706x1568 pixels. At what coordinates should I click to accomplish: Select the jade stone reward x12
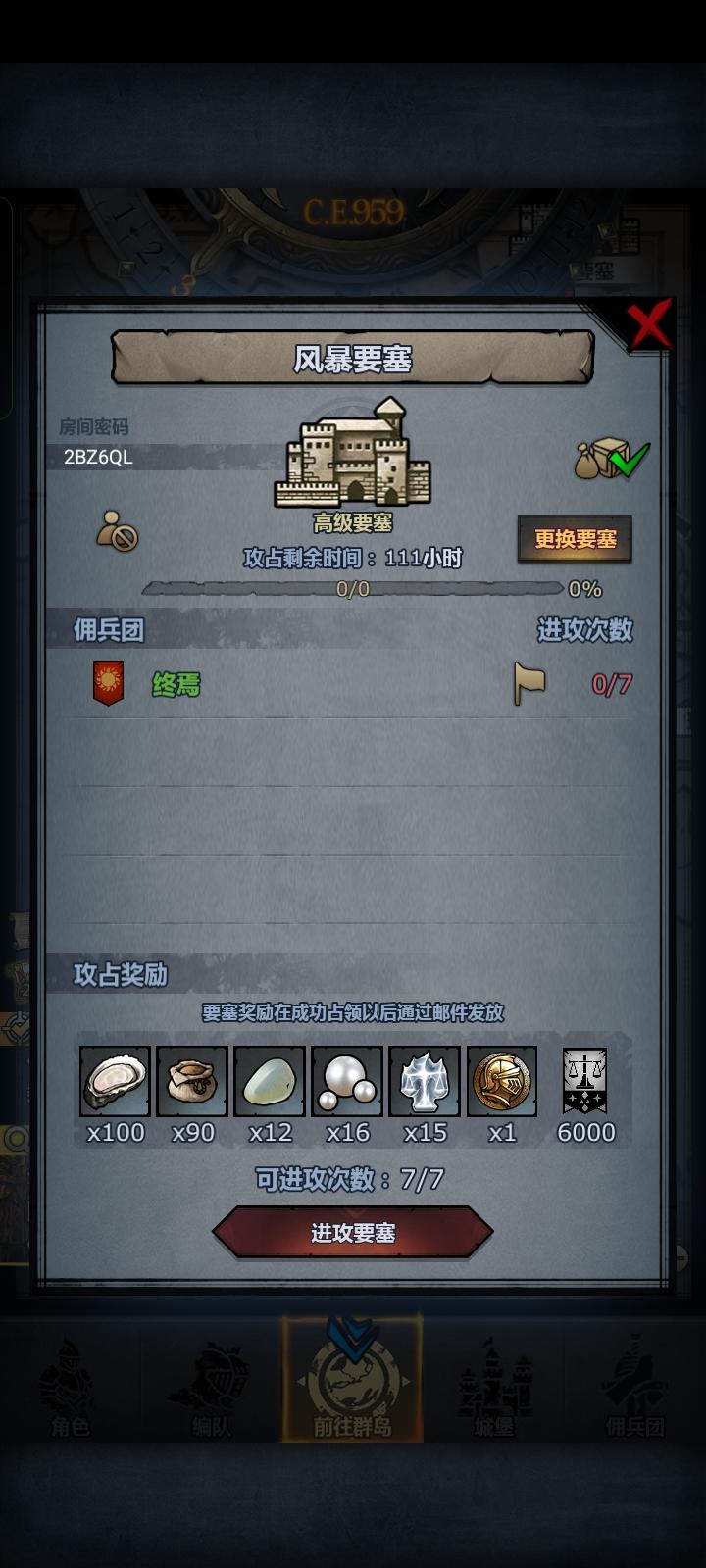point(270,1082)
